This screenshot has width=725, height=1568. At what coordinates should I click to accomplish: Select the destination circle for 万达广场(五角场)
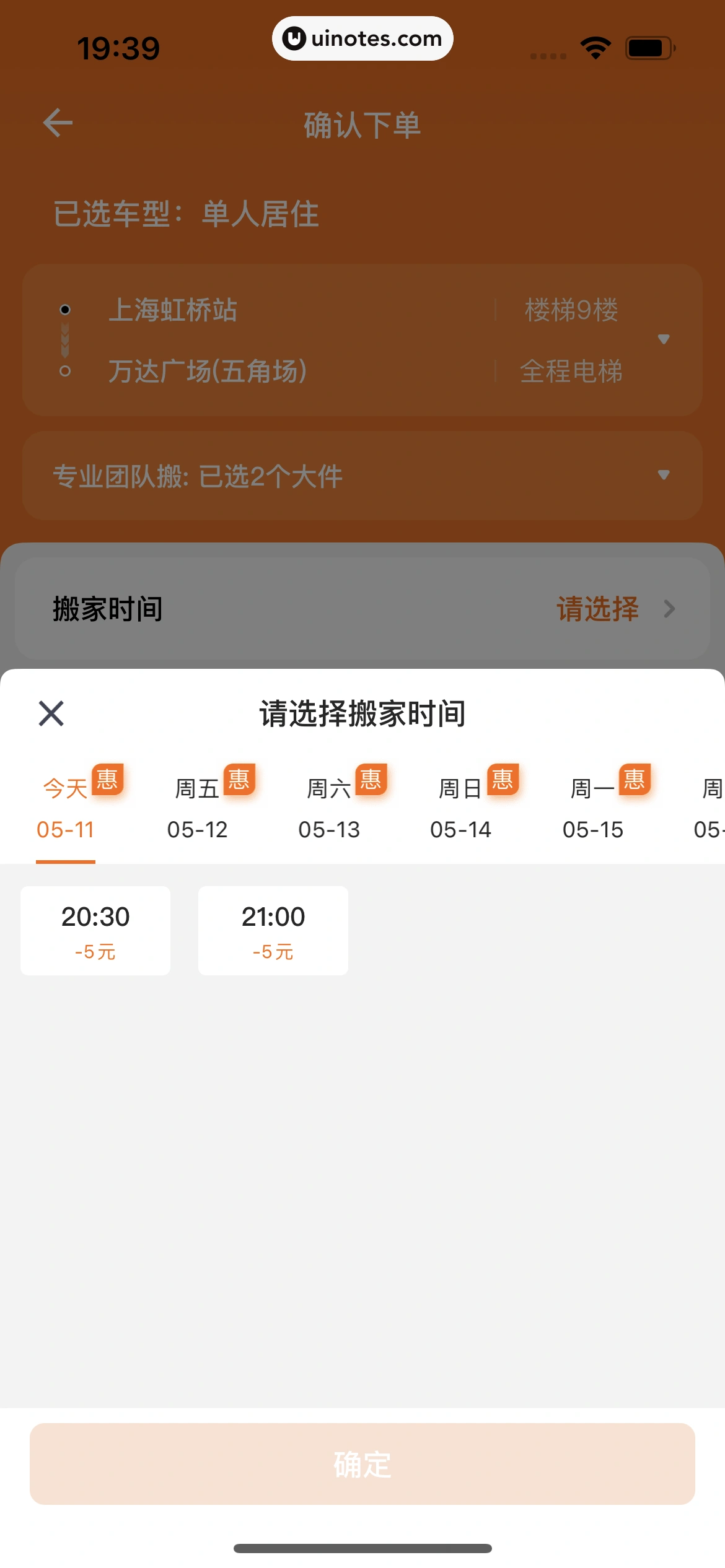pos(65,372)
